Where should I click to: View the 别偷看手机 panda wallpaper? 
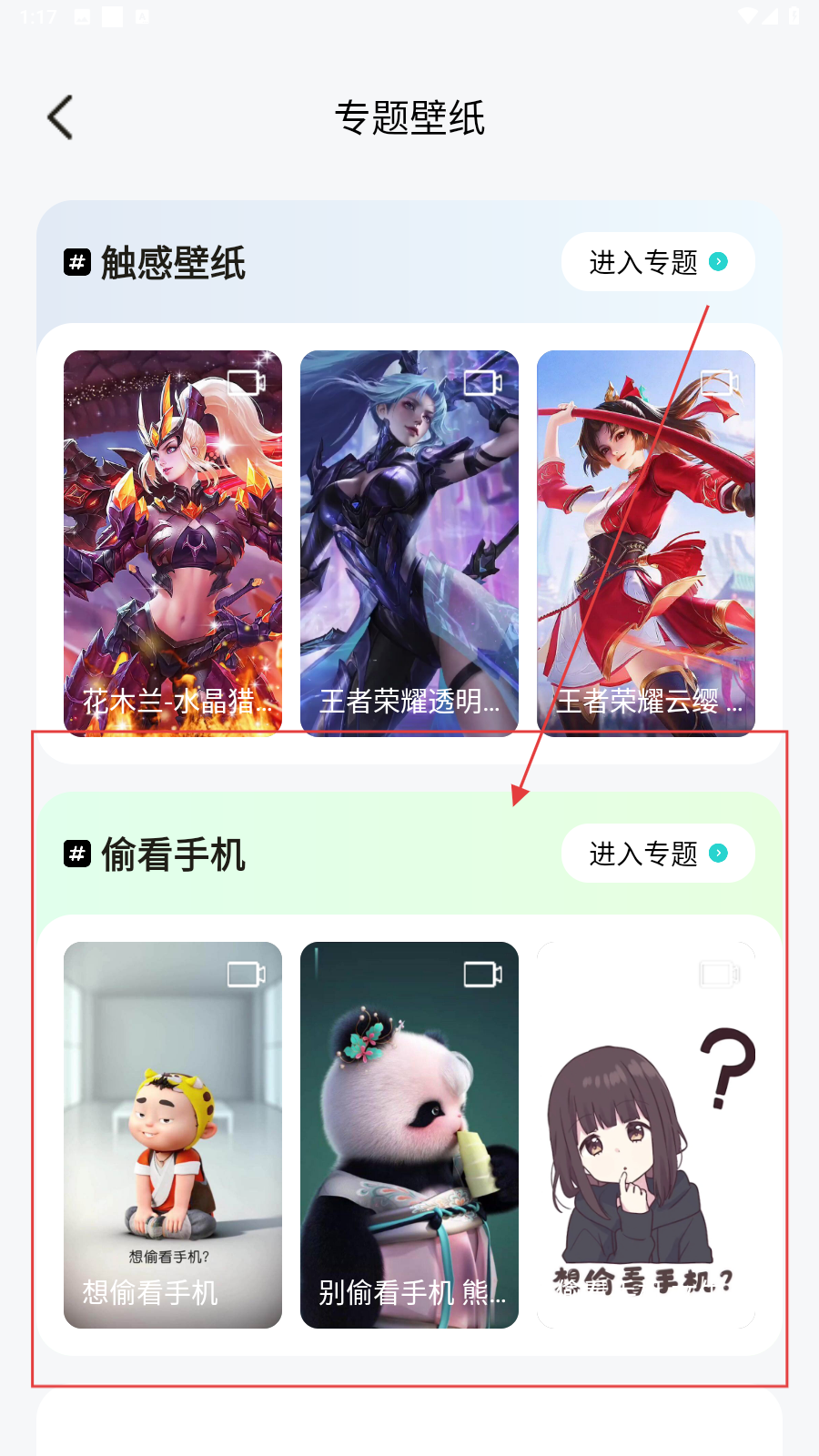(x=409, y=1135)
